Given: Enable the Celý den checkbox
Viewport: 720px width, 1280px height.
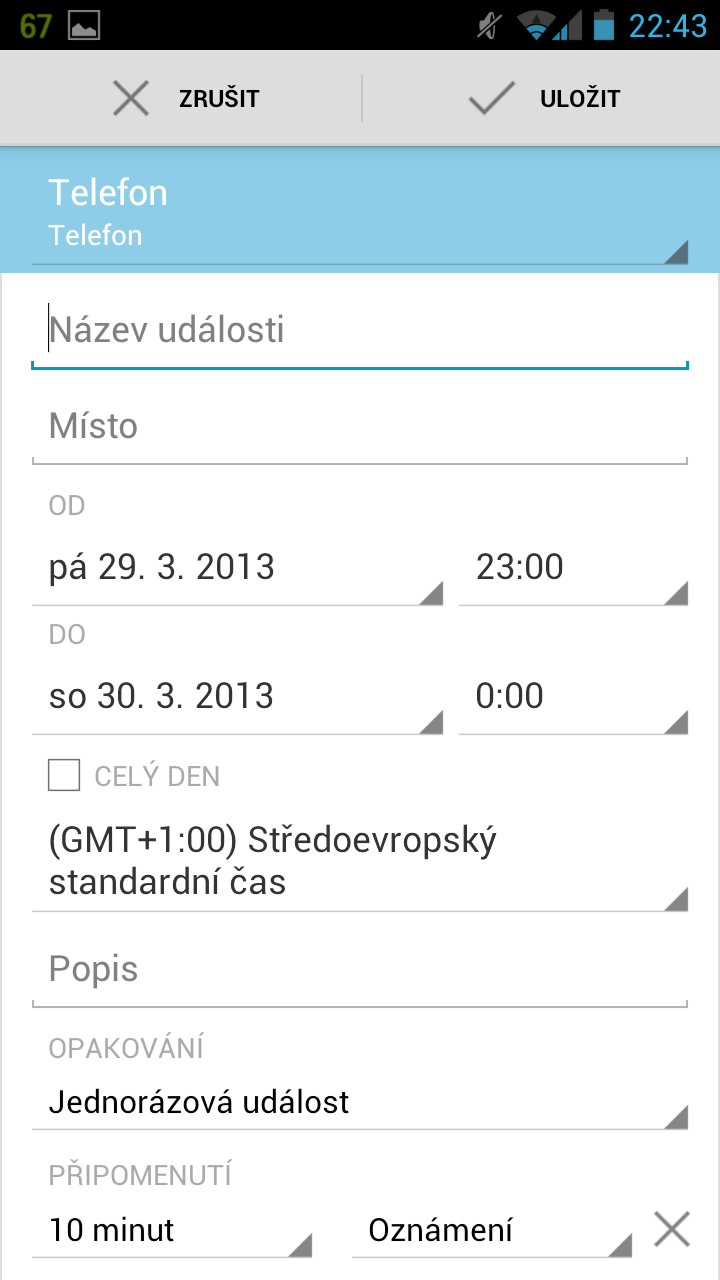Looking at the screenshot, I should [x=65, y=776].
